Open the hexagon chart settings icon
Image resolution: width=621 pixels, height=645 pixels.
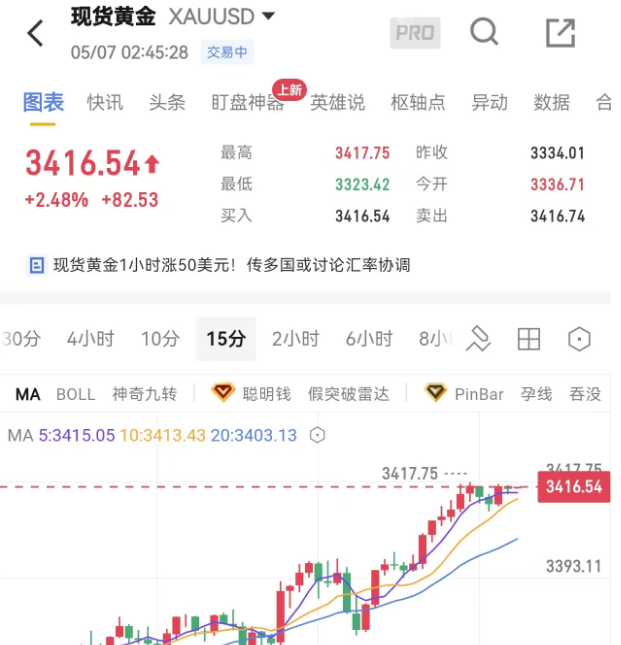(x=579, y=340)
